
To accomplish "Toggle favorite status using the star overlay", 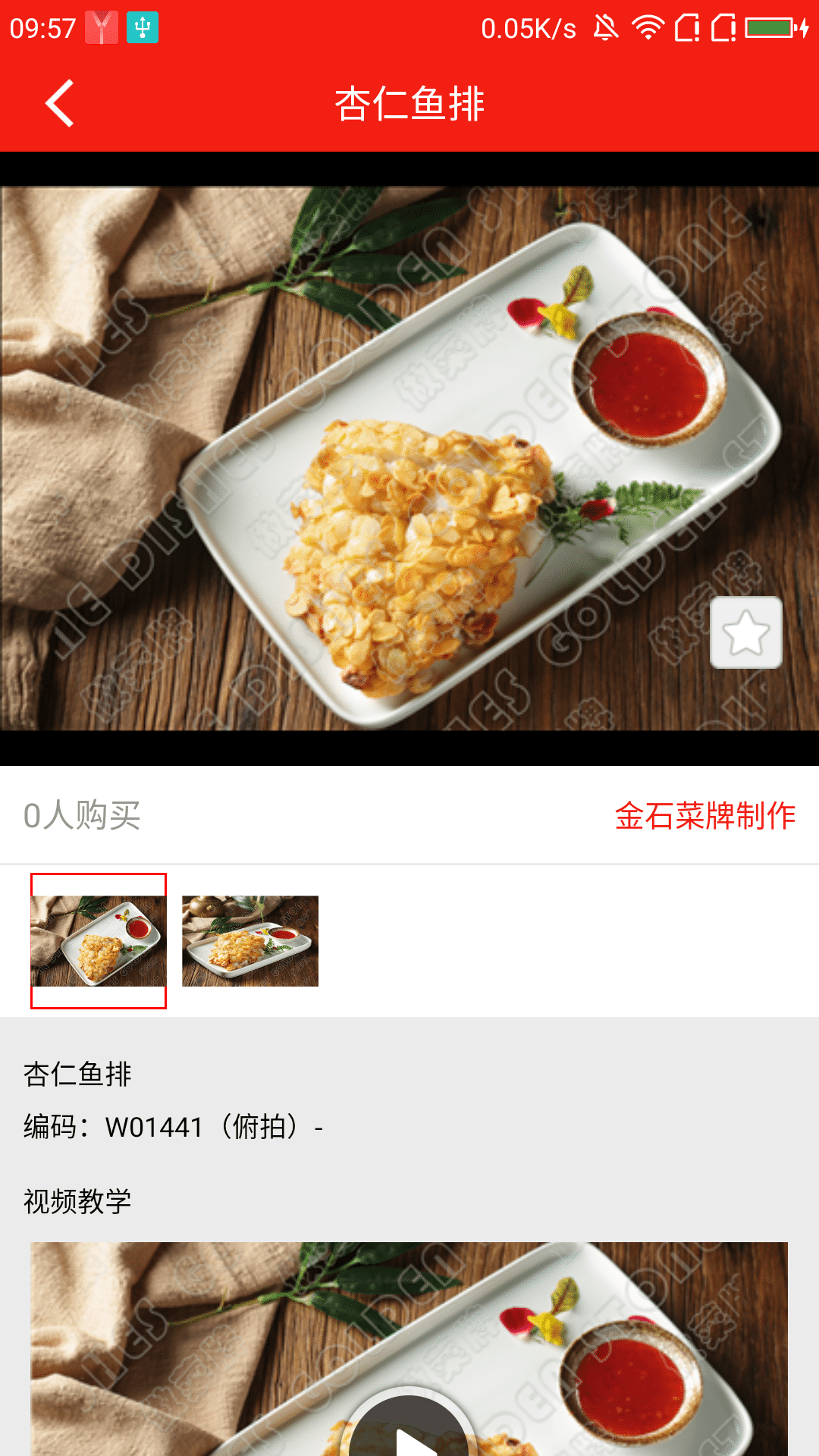I will coord(745,632).
